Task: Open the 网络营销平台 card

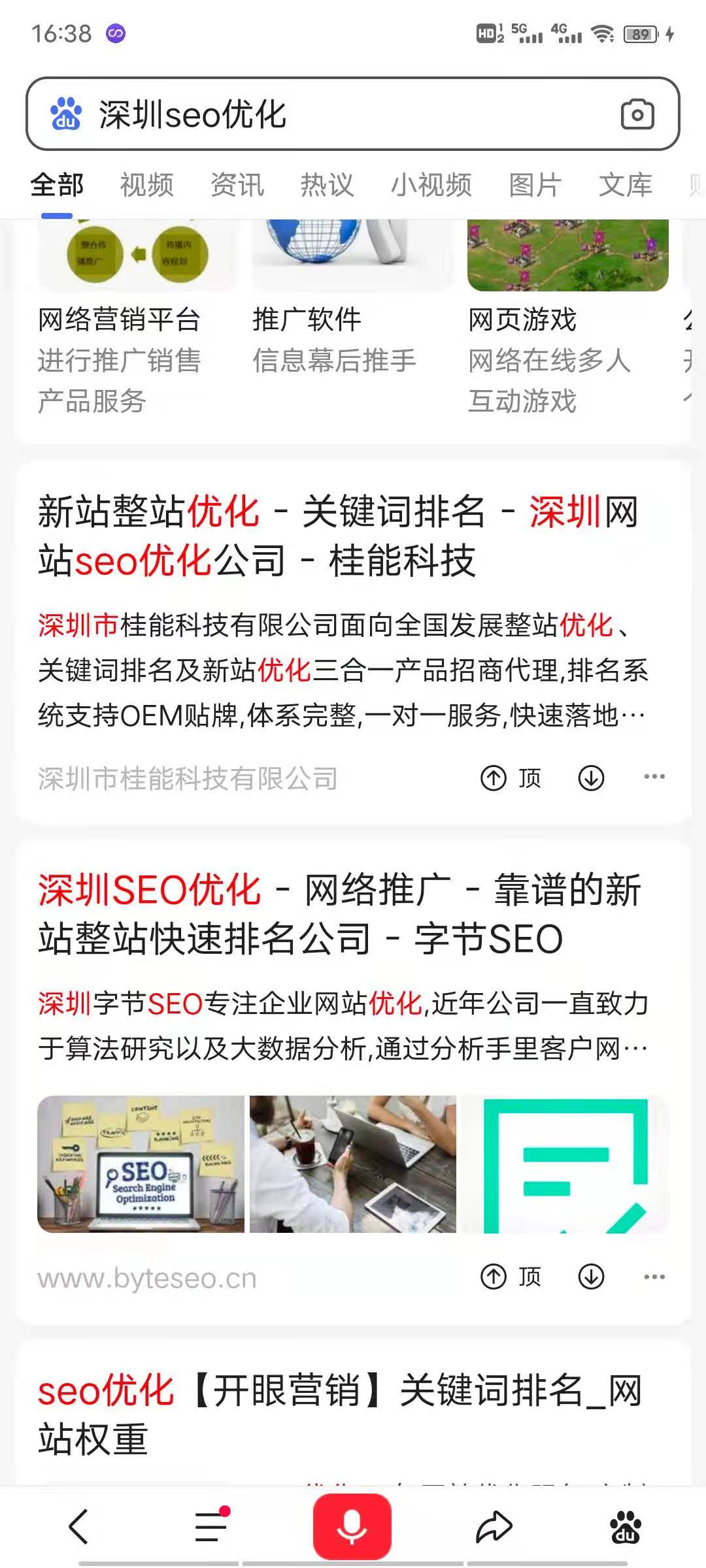Action: tap(119, 320)
